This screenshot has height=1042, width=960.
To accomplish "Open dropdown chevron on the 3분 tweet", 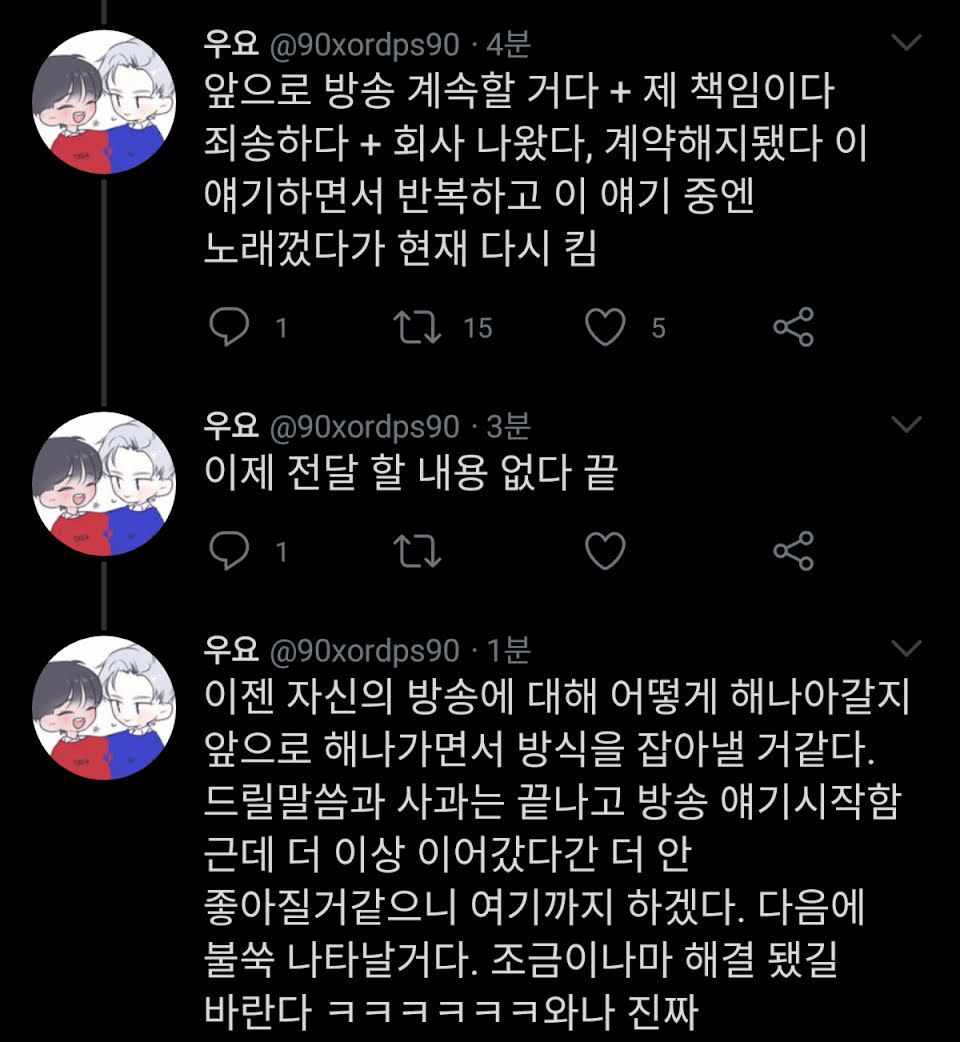I will [x=906, y=425].
